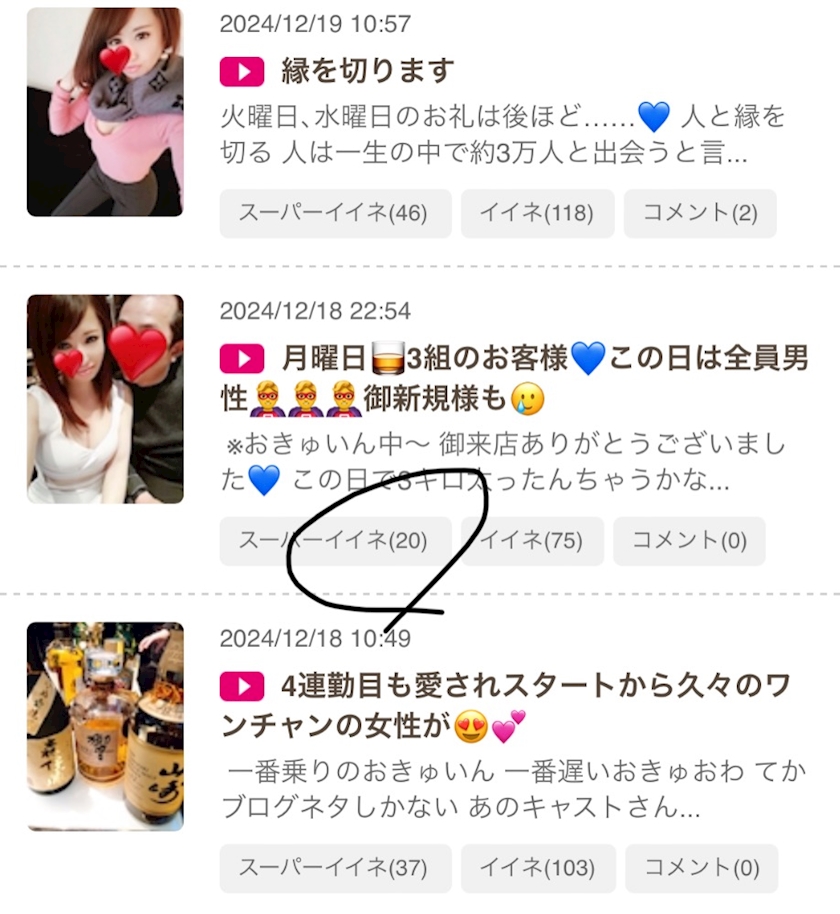Open コメント(2) on the 縁を切ります post
The width and height of the screenshot is (840, 914).
(x=700, y=213)
